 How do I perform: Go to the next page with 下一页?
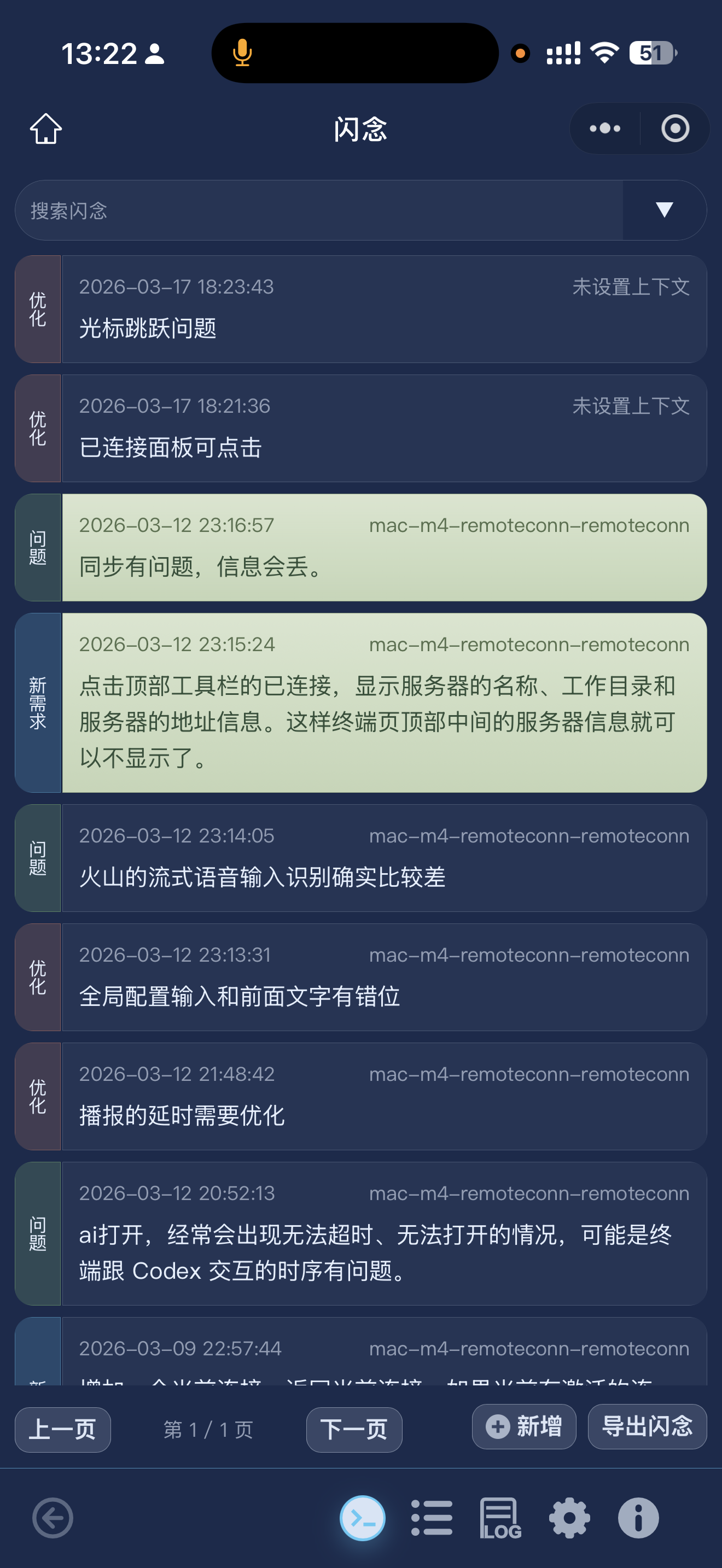pos(354,1430)
